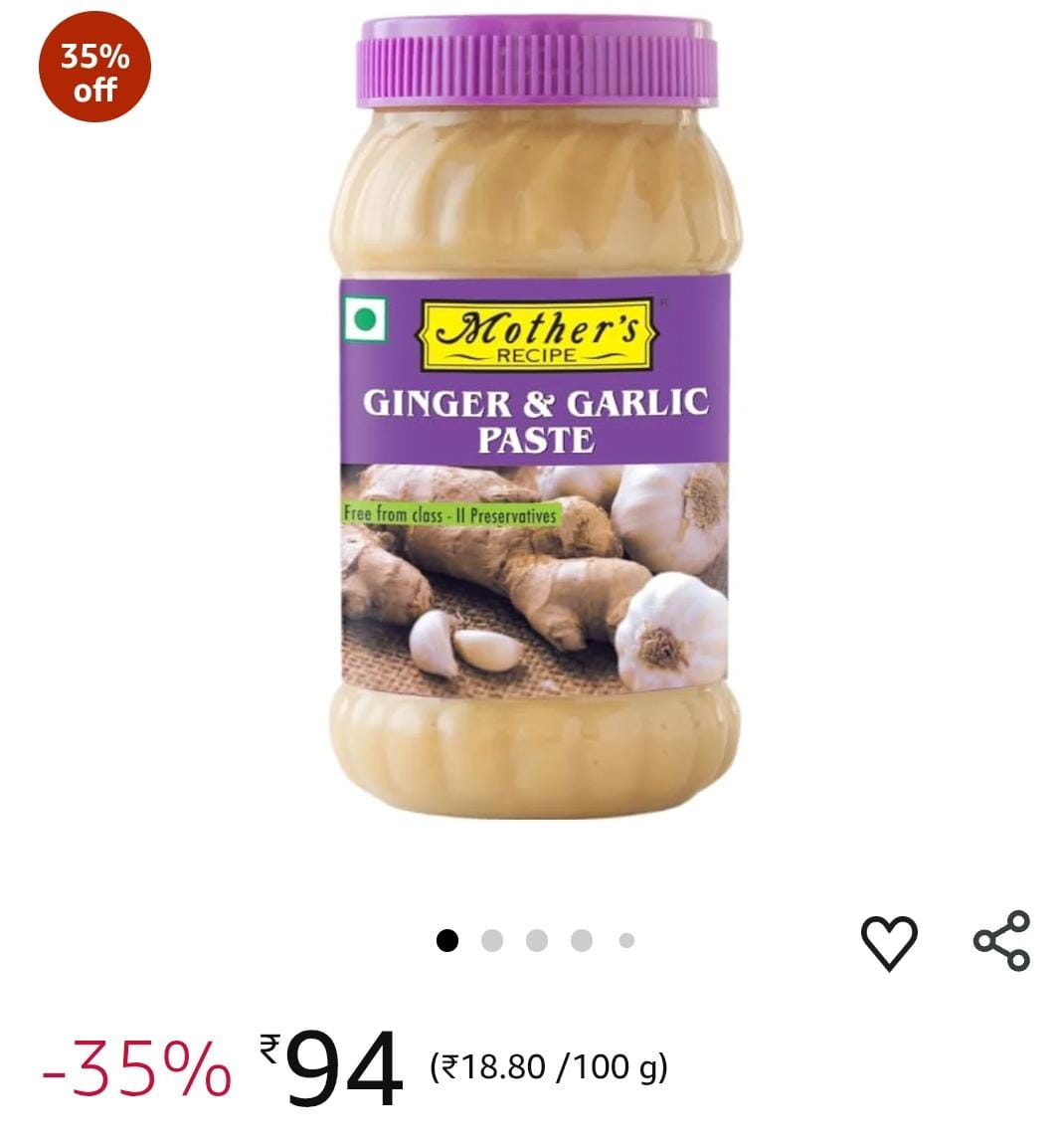
Task: Jump to the second image dot
Action: pos(492,941)
